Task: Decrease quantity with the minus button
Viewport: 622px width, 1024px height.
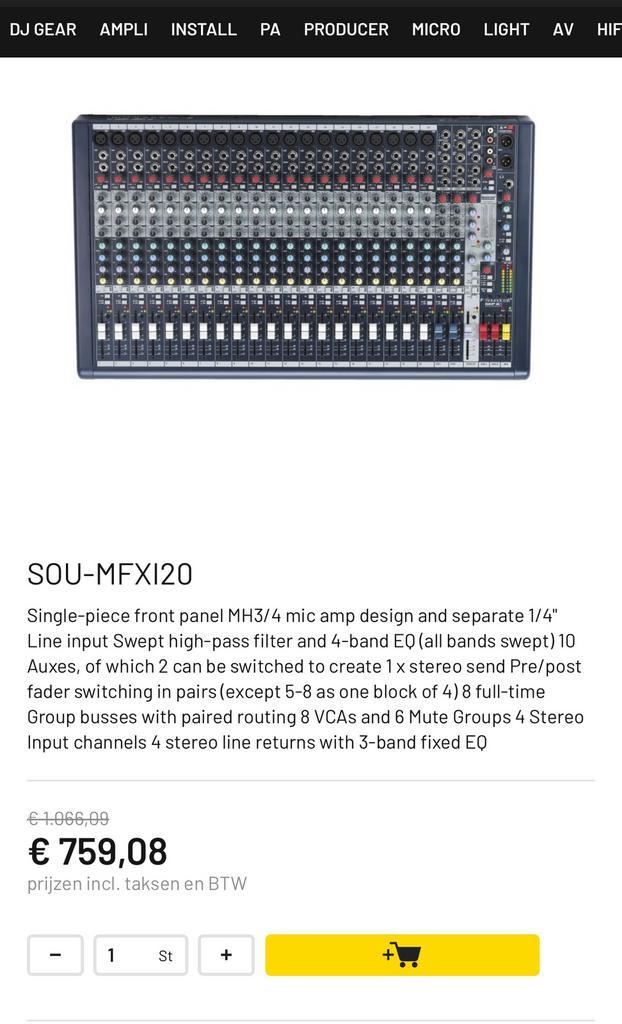Action: 55,955
